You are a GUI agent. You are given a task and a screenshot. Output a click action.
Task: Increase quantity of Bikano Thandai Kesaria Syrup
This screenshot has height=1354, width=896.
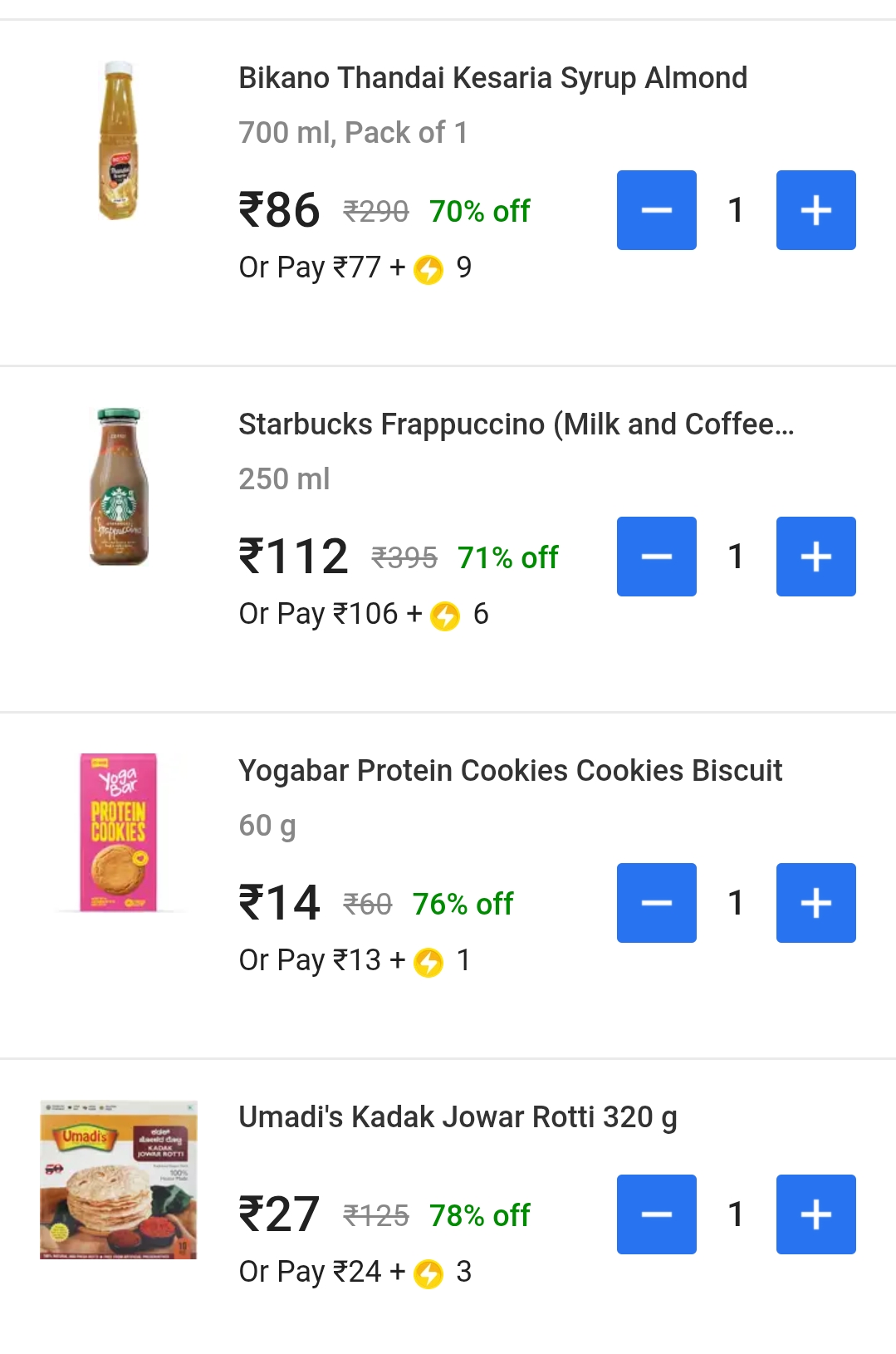[815, 210]
